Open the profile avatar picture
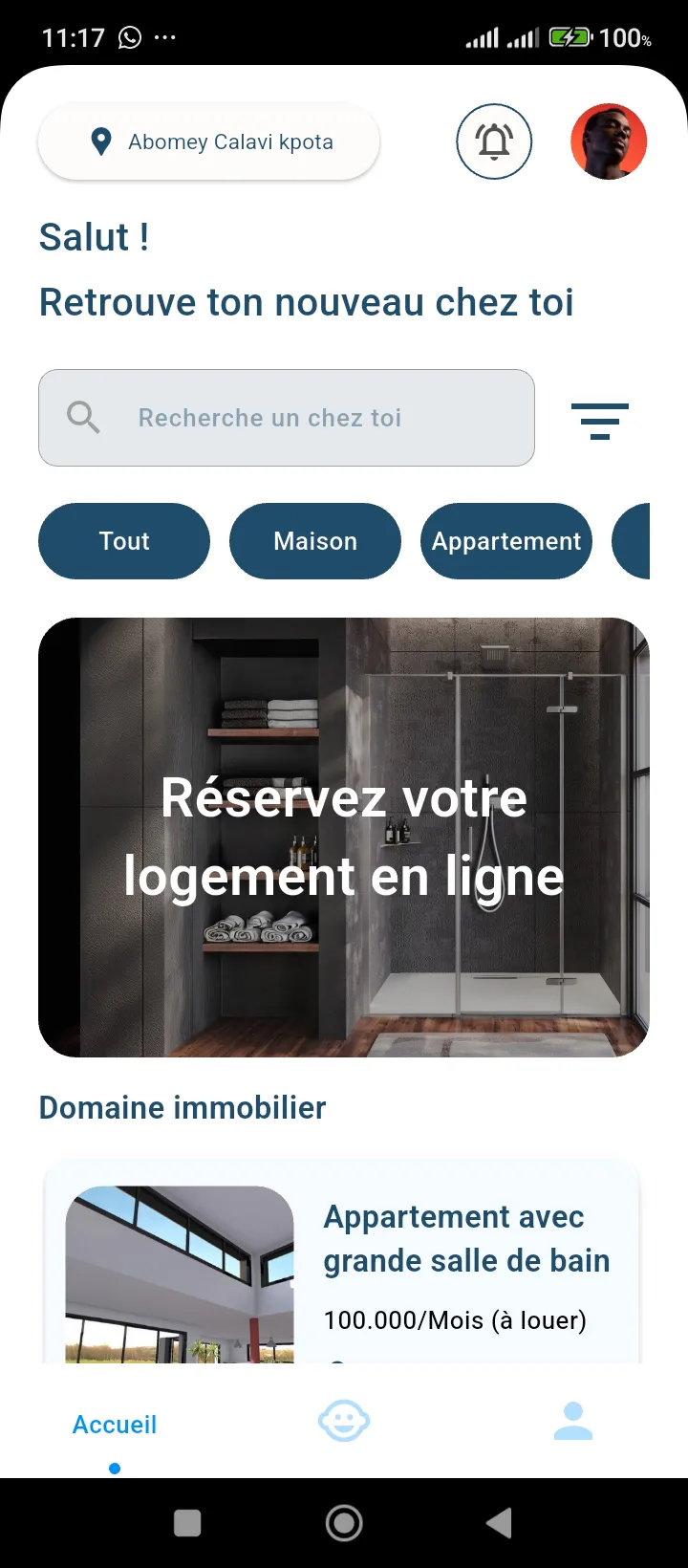 609,142
